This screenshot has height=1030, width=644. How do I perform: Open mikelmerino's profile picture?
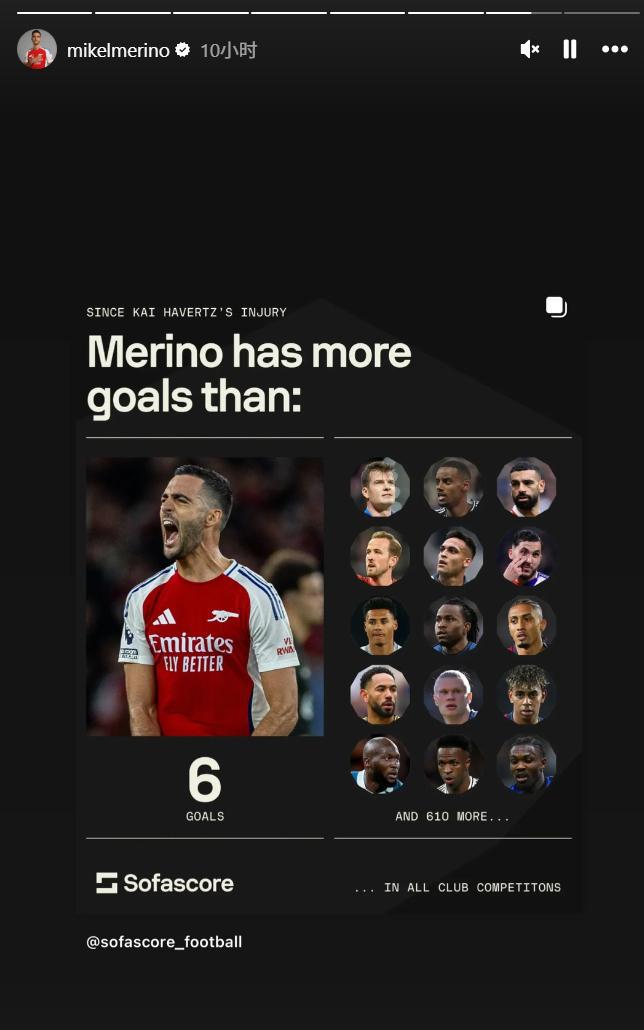pyautogui.click(x=37, y=49)
